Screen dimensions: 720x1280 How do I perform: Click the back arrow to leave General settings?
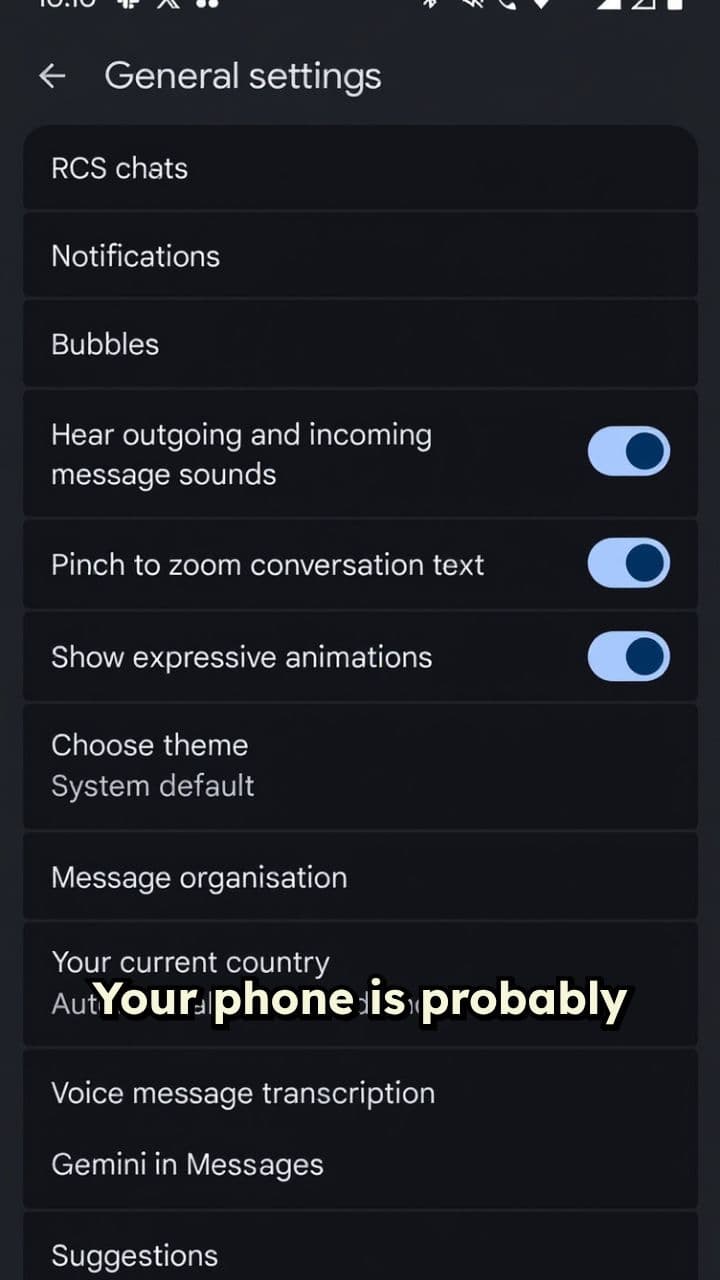pyautogui.click(x=51, y=76)
